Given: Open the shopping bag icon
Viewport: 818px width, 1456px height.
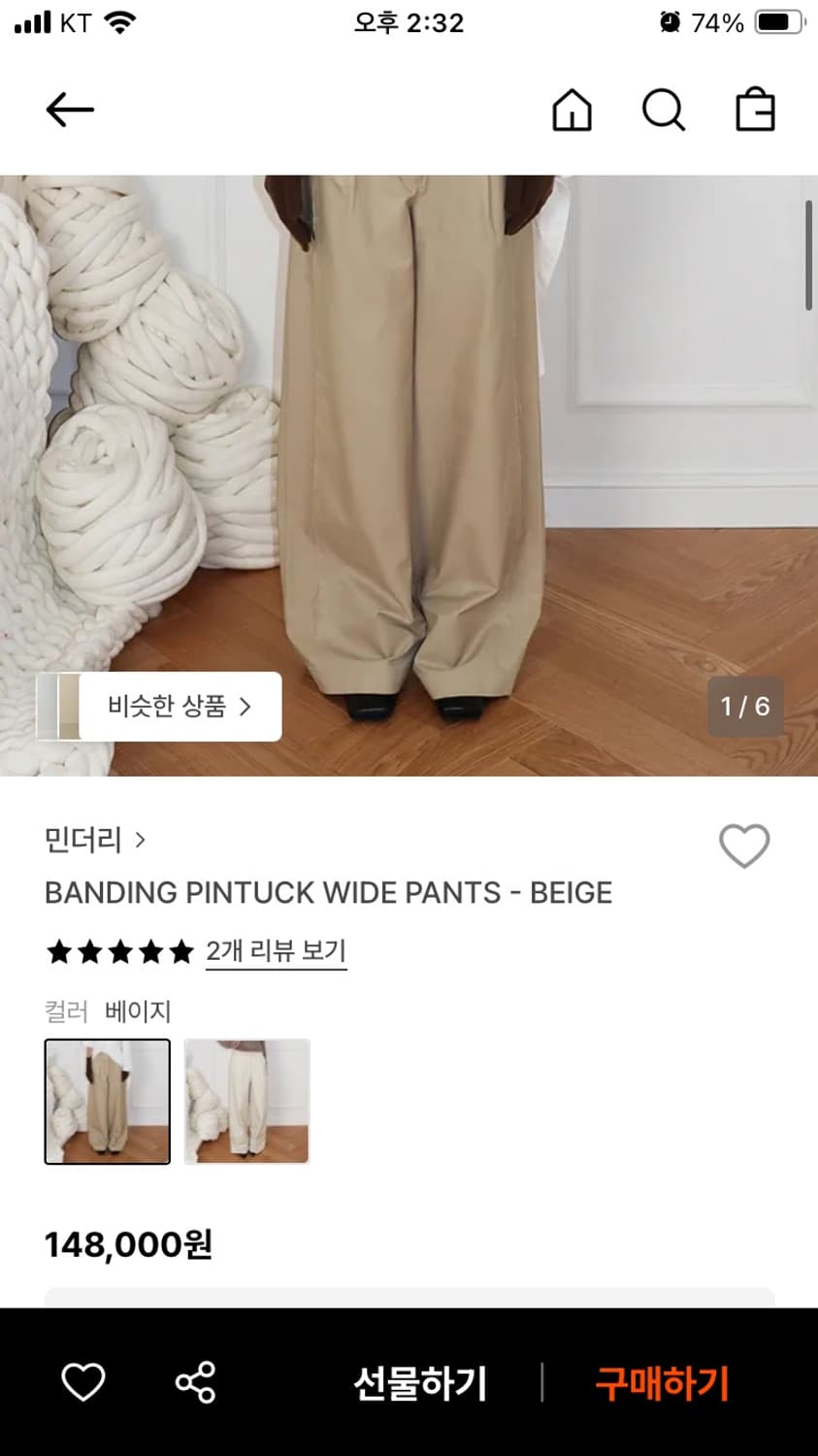Looking at the screenshot, I should [x=755, y=110].
